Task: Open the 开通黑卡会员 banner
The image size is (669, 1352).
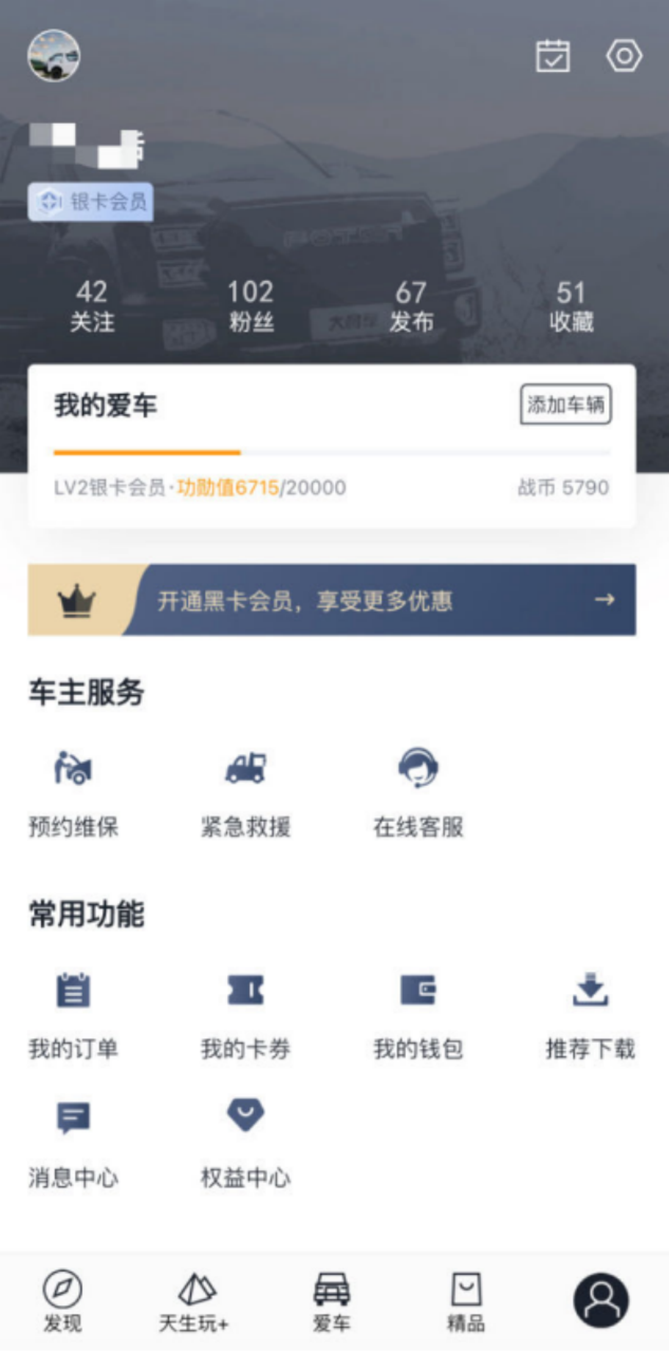Action: click(332, 600)
